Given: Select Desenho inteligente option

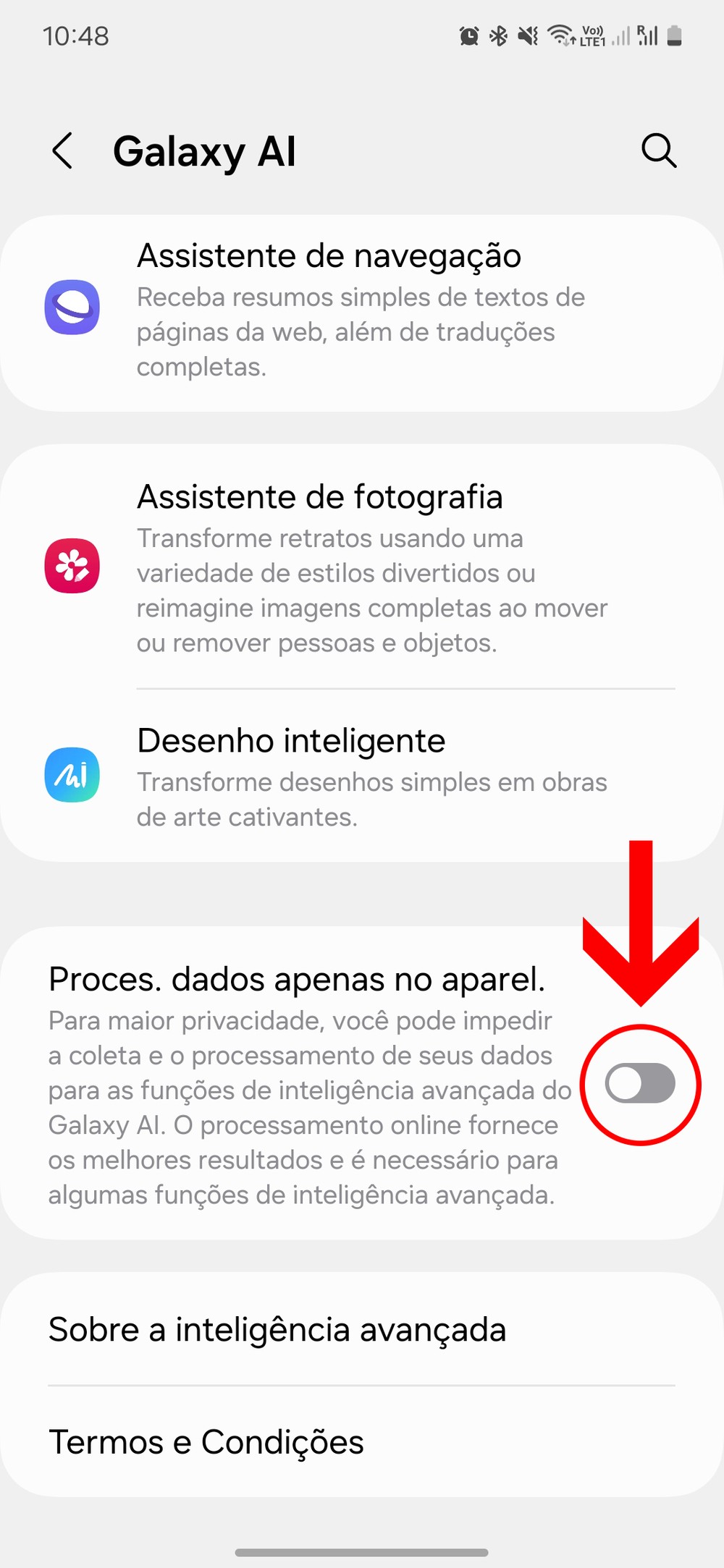Looking at the screenshot, I should click(362, 776).
